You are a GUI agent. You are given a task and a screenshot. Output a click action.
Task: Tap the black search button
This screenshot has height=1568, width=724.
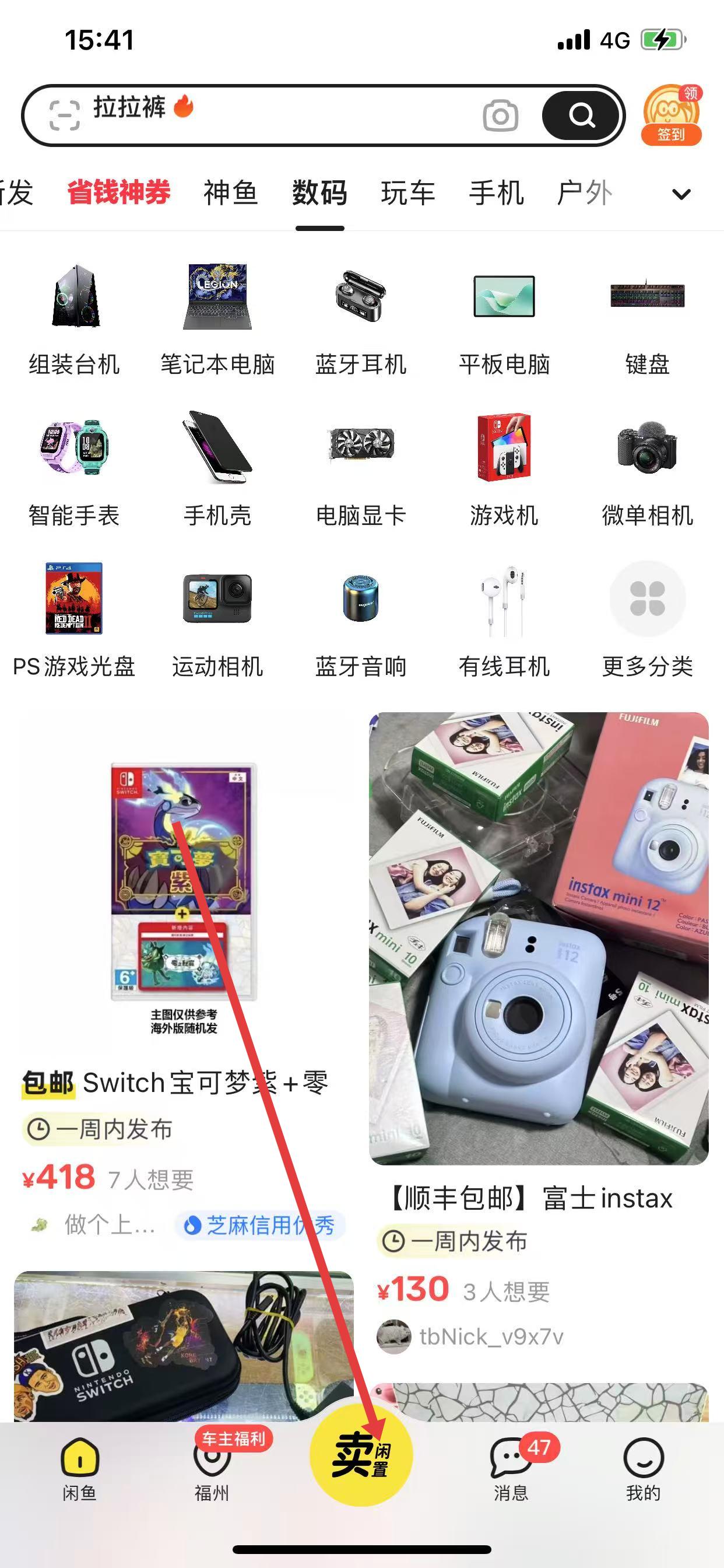coord(581,115)
